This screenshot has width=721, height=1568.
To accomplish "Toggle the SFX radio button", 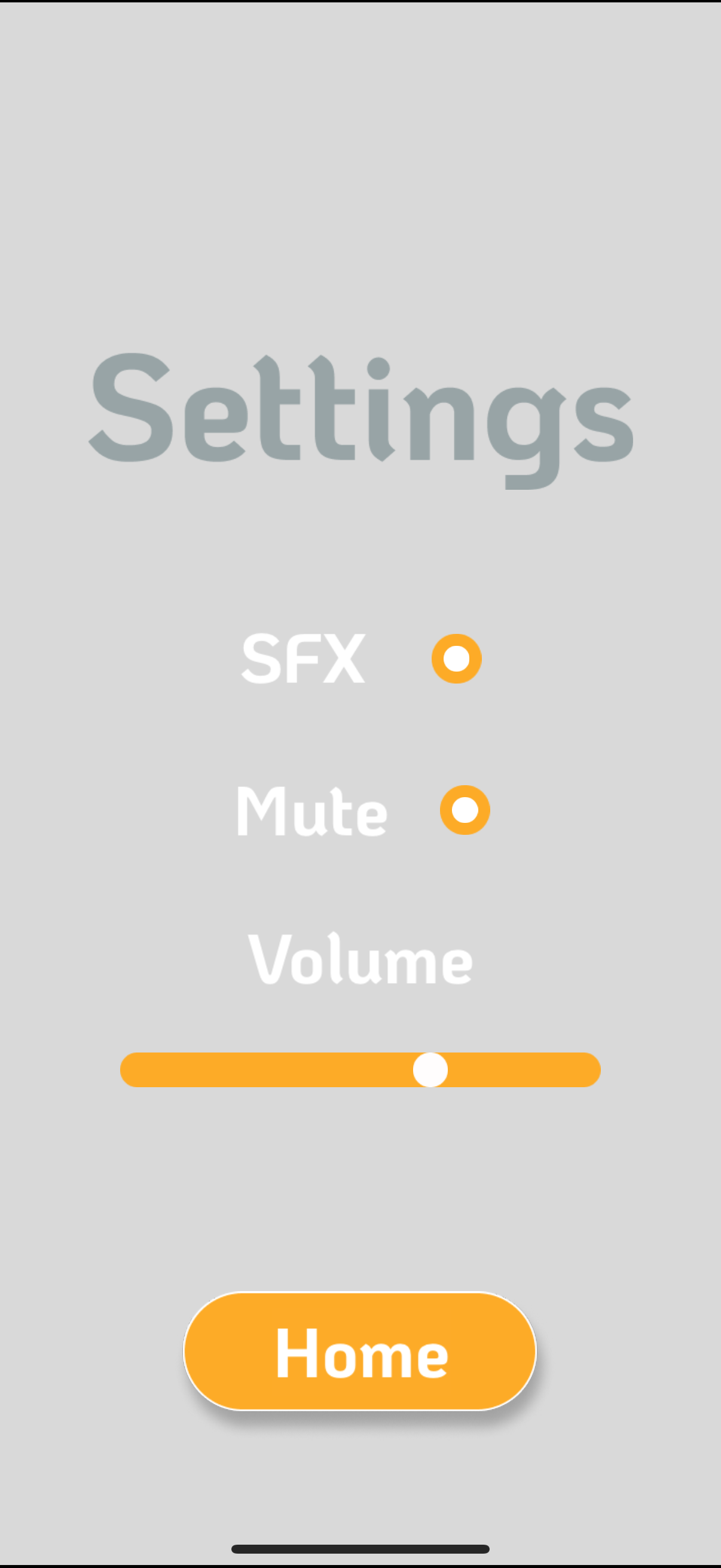I will click(456, 658).
